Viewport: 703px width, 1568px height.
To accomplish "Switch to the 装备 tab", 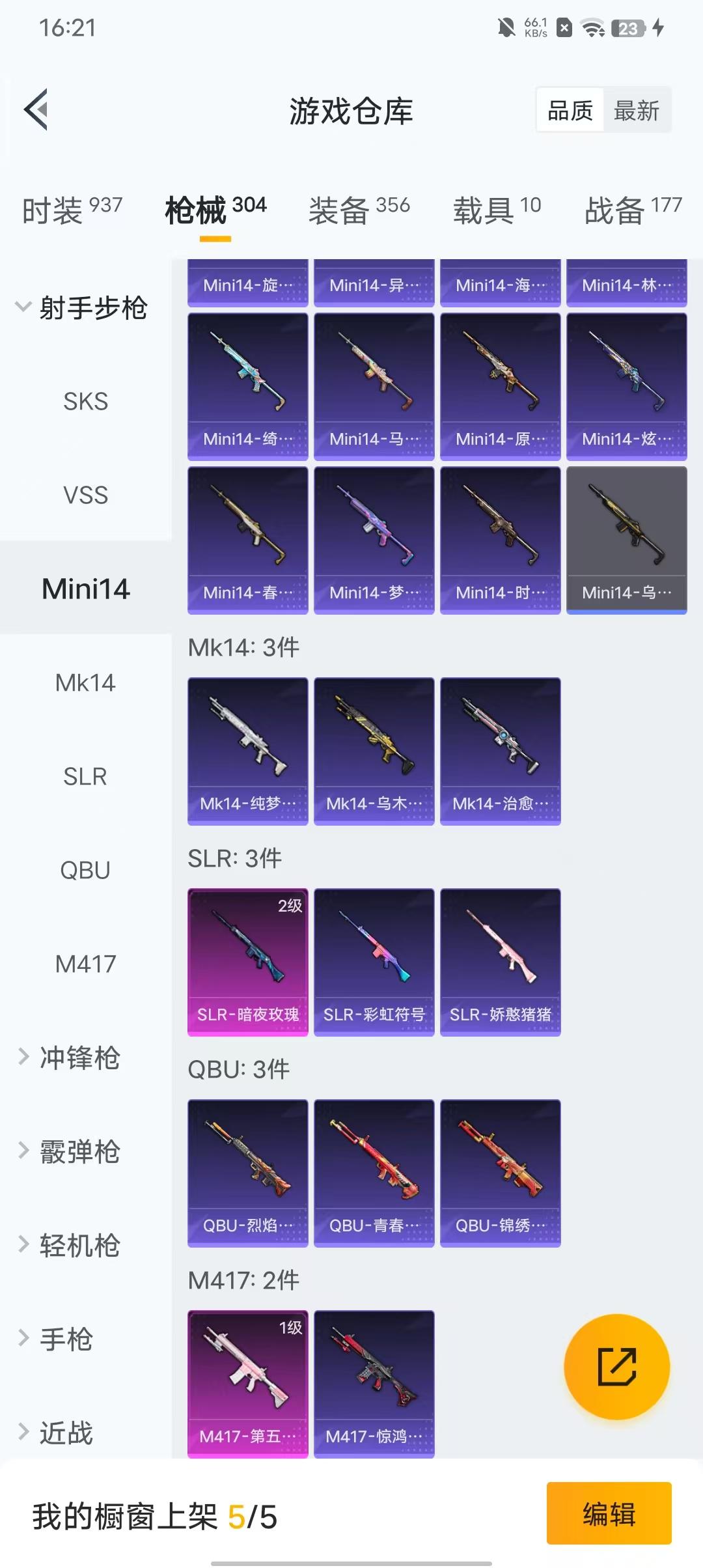I will click(x=359, y=210).
